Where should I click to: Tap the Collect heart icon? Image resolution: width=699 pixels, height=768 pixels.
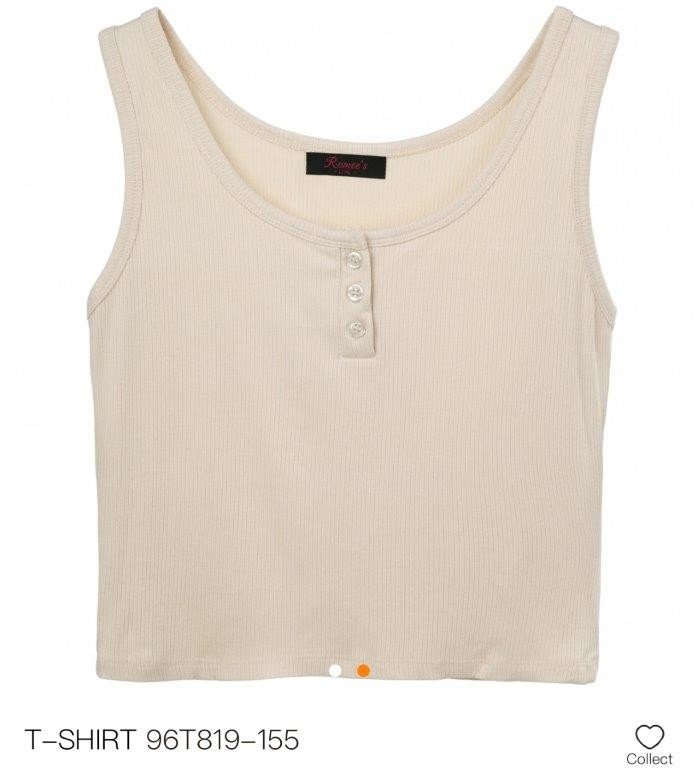[x=649, y=737]
